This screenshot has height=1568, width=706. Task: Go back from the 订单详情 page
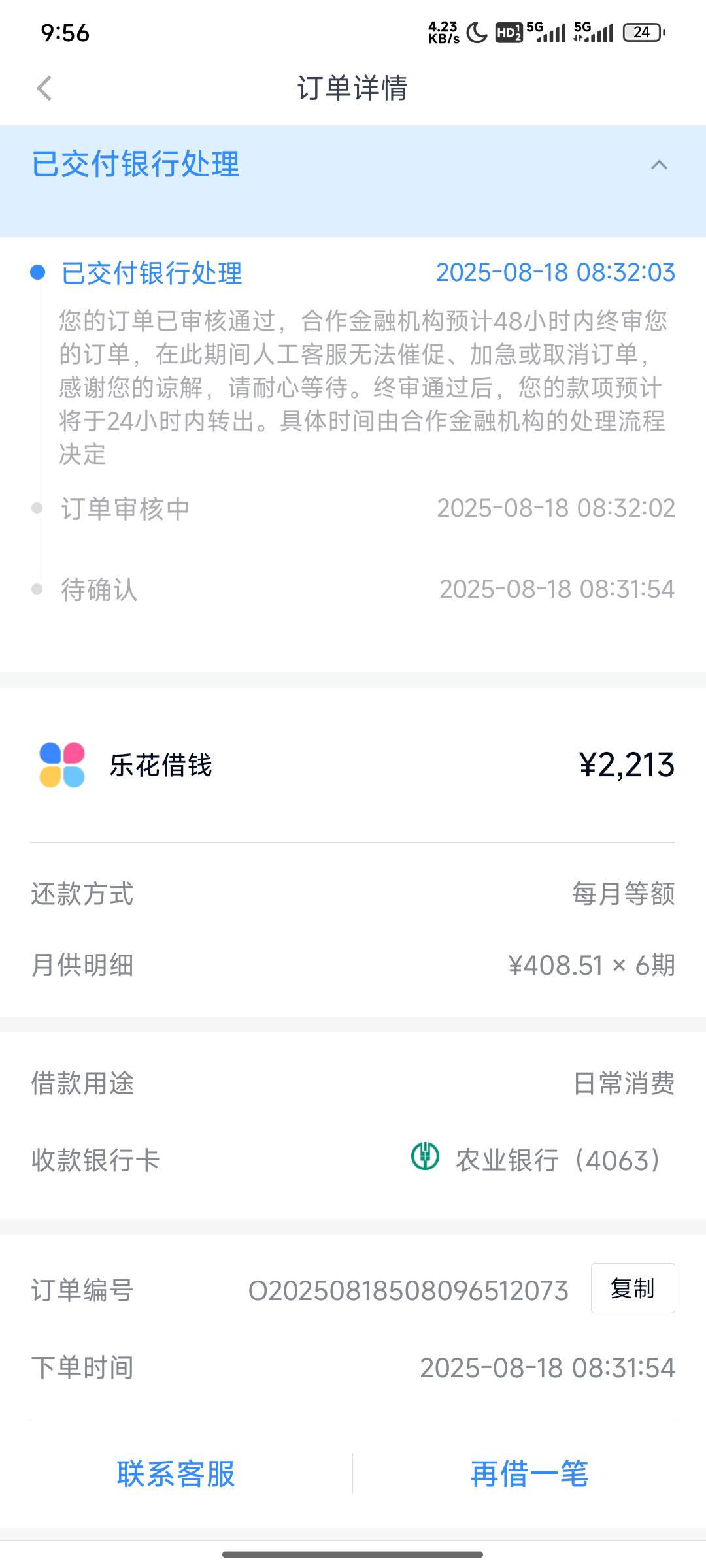(44, 88)
